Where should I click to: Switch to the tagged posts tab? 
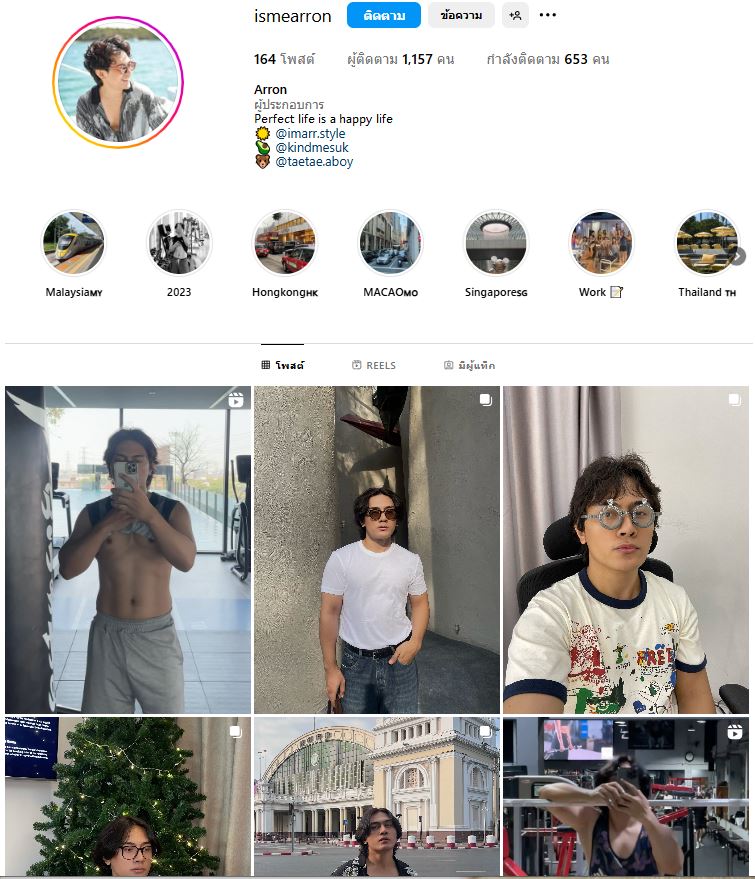[469, 366]
